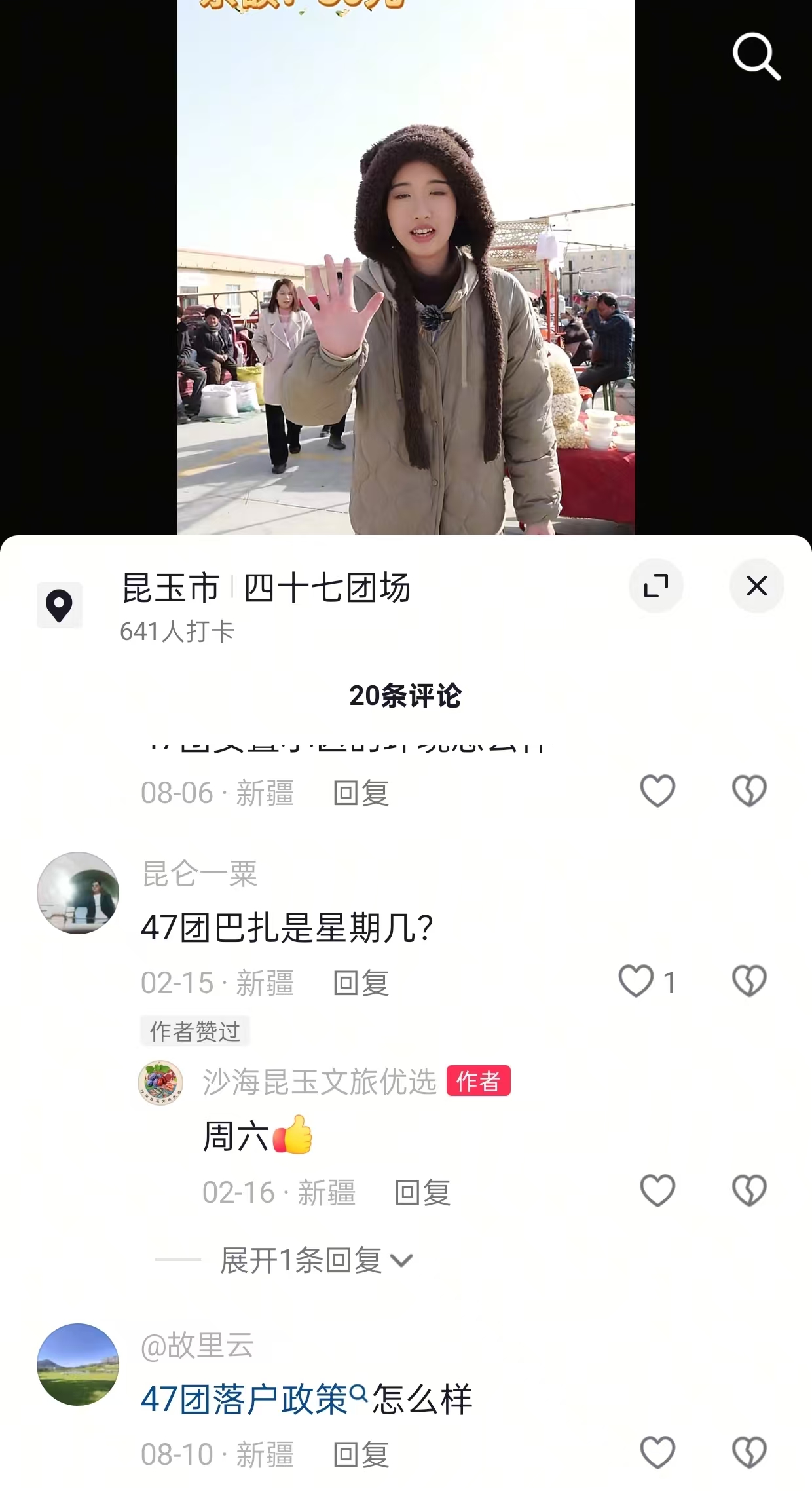Reply to 昆仑一粟's comment
Image resolution: width=812 pixels, height=1491 pixels.
coord(361,983)
